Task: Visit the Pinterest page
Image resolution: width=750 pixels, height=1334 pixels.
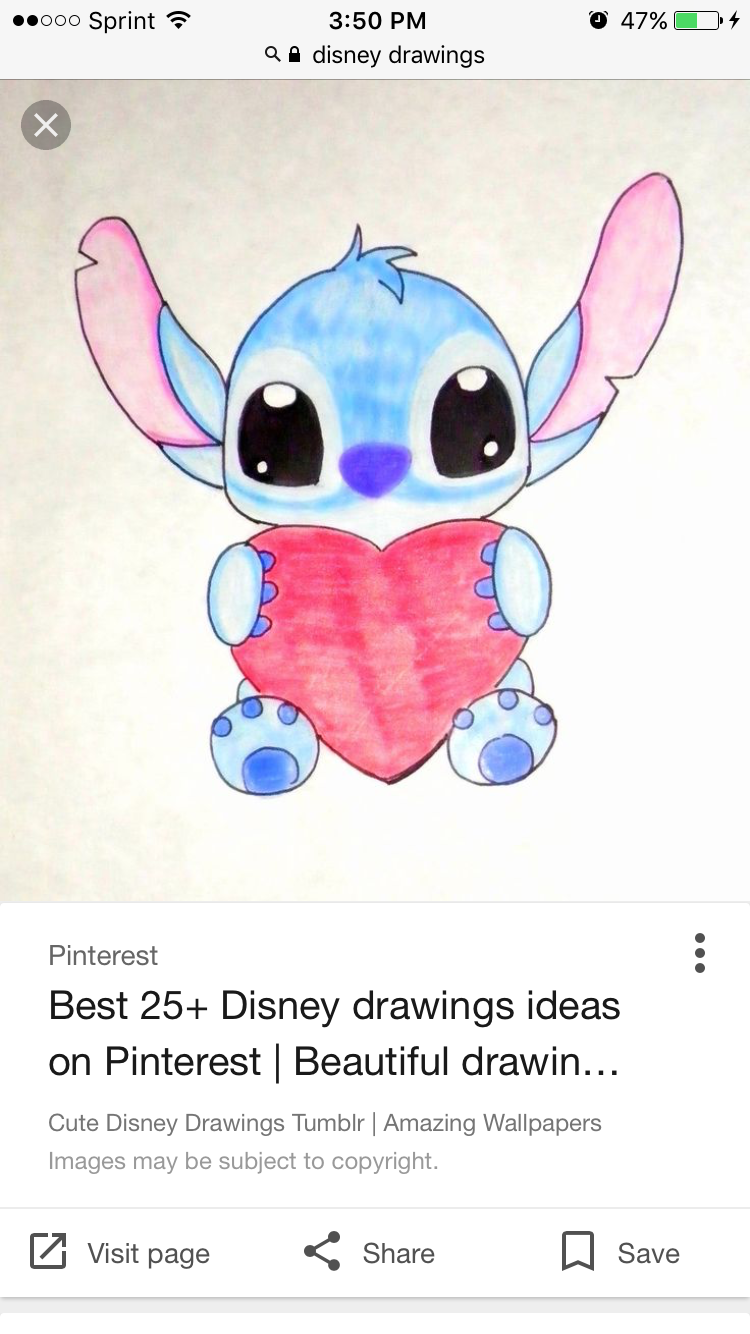Action: click(120, 1253)
